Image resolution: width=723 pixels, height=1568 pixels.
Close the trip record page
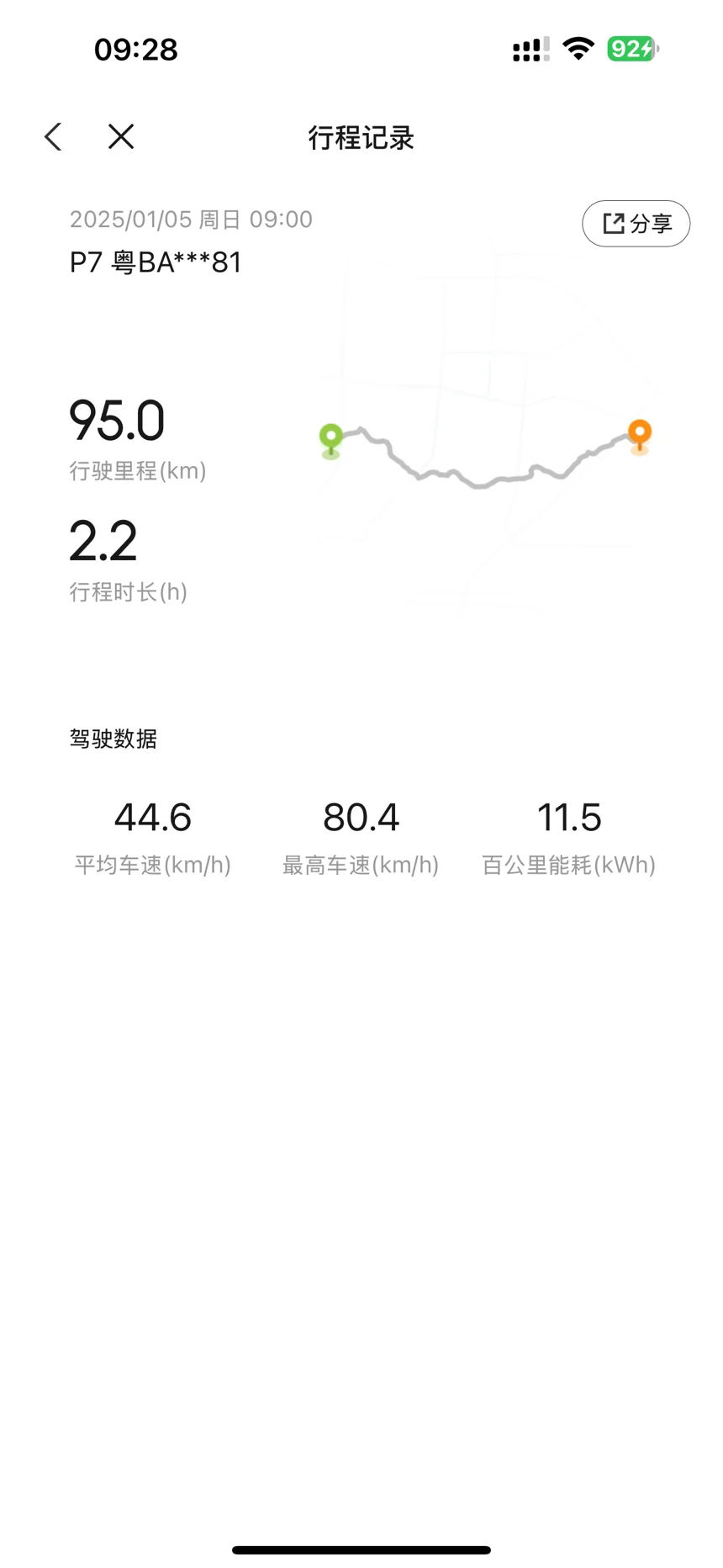121,137
